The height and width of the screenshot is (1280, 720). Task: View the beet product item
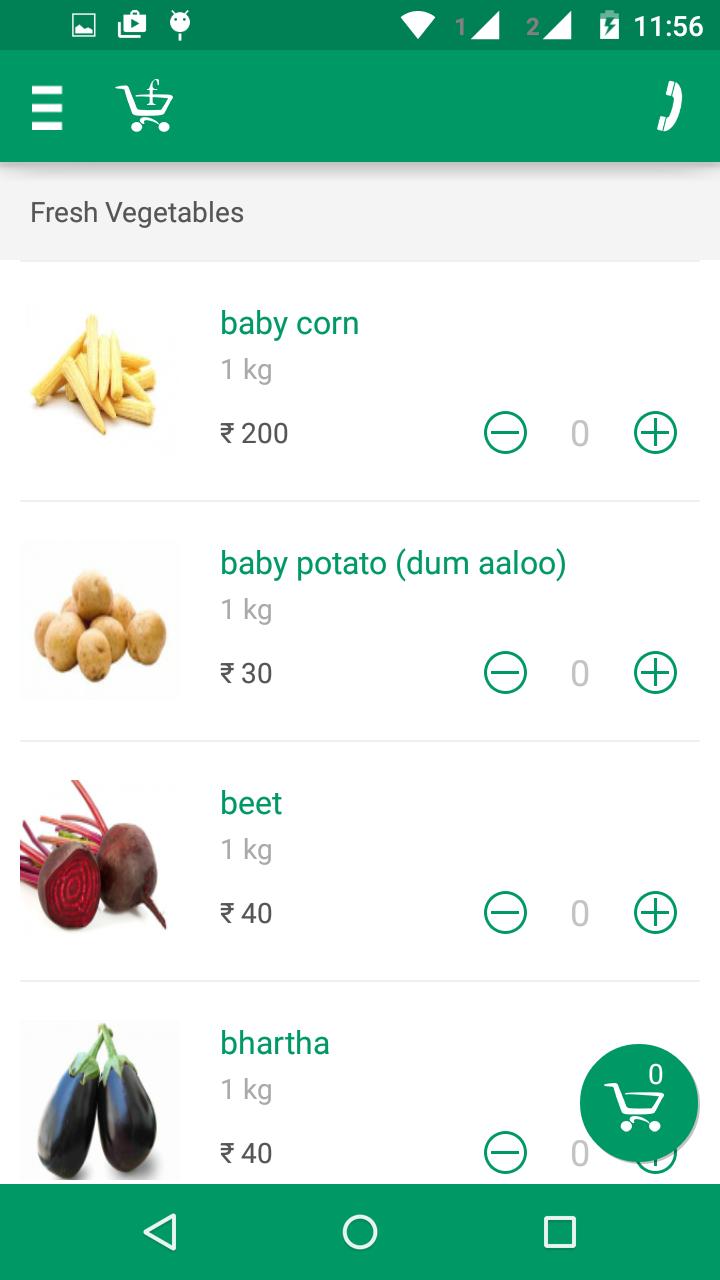tap(251, 803)
